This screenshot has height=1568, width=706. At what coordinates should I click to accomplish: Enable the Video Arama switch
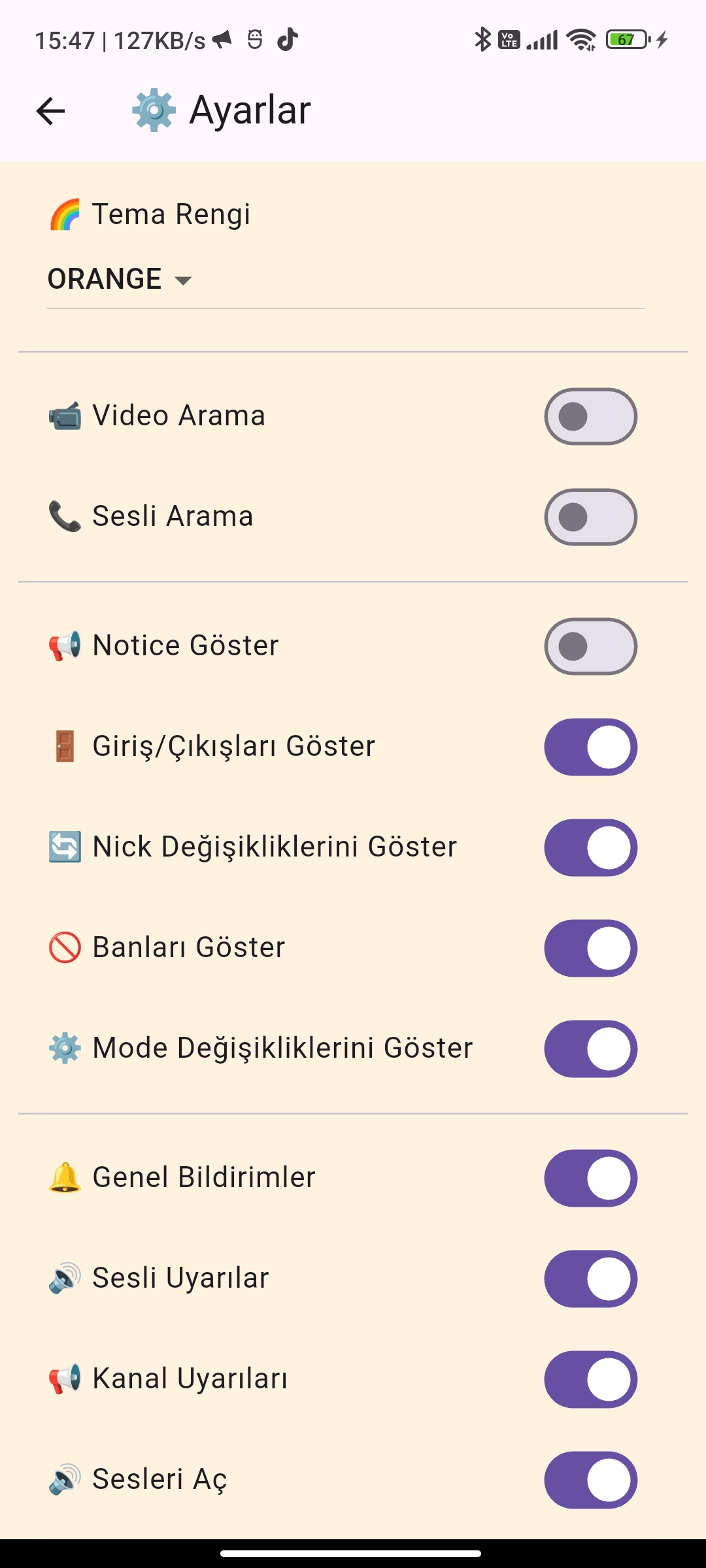point(590,416)
